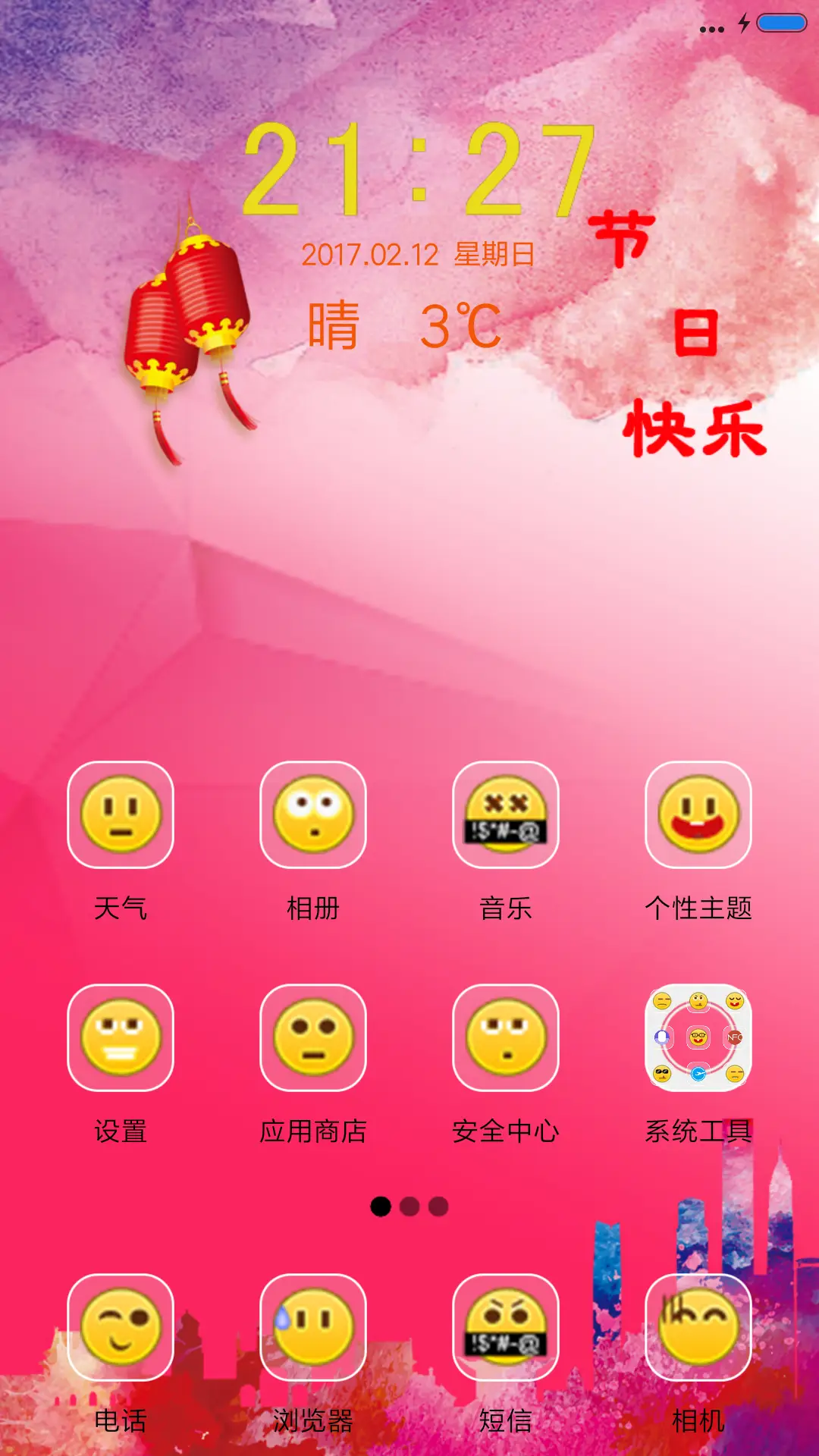Open the 设置 settings app

[121, 1040]
